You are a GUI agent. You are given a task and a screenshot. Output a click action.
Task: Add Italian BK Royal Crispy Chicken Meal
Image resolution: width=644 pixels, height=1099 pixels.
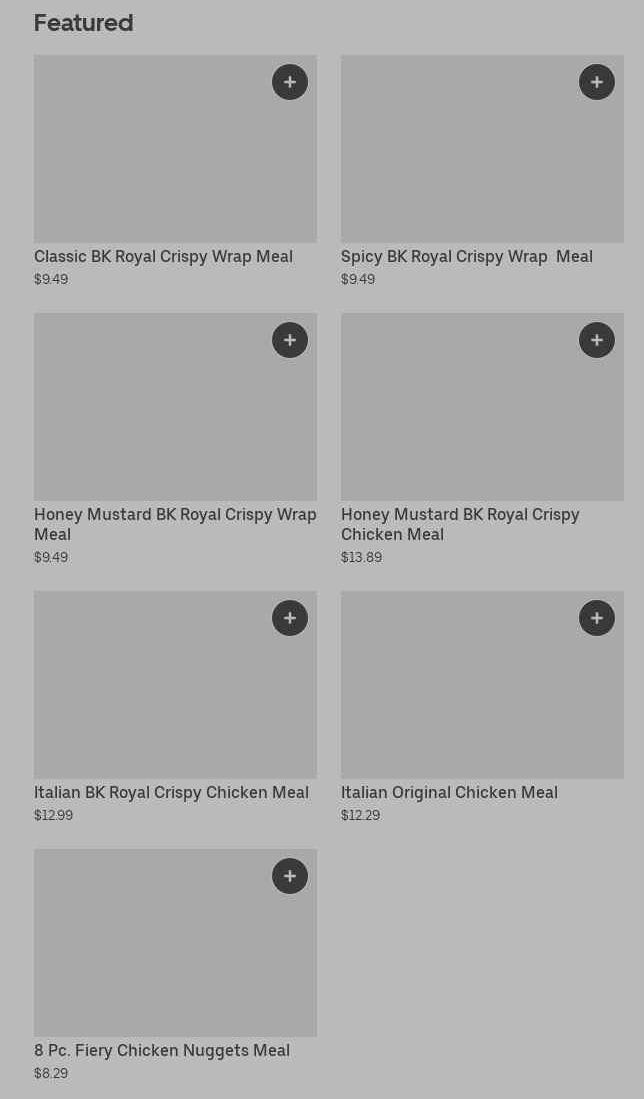coord(290,618)
